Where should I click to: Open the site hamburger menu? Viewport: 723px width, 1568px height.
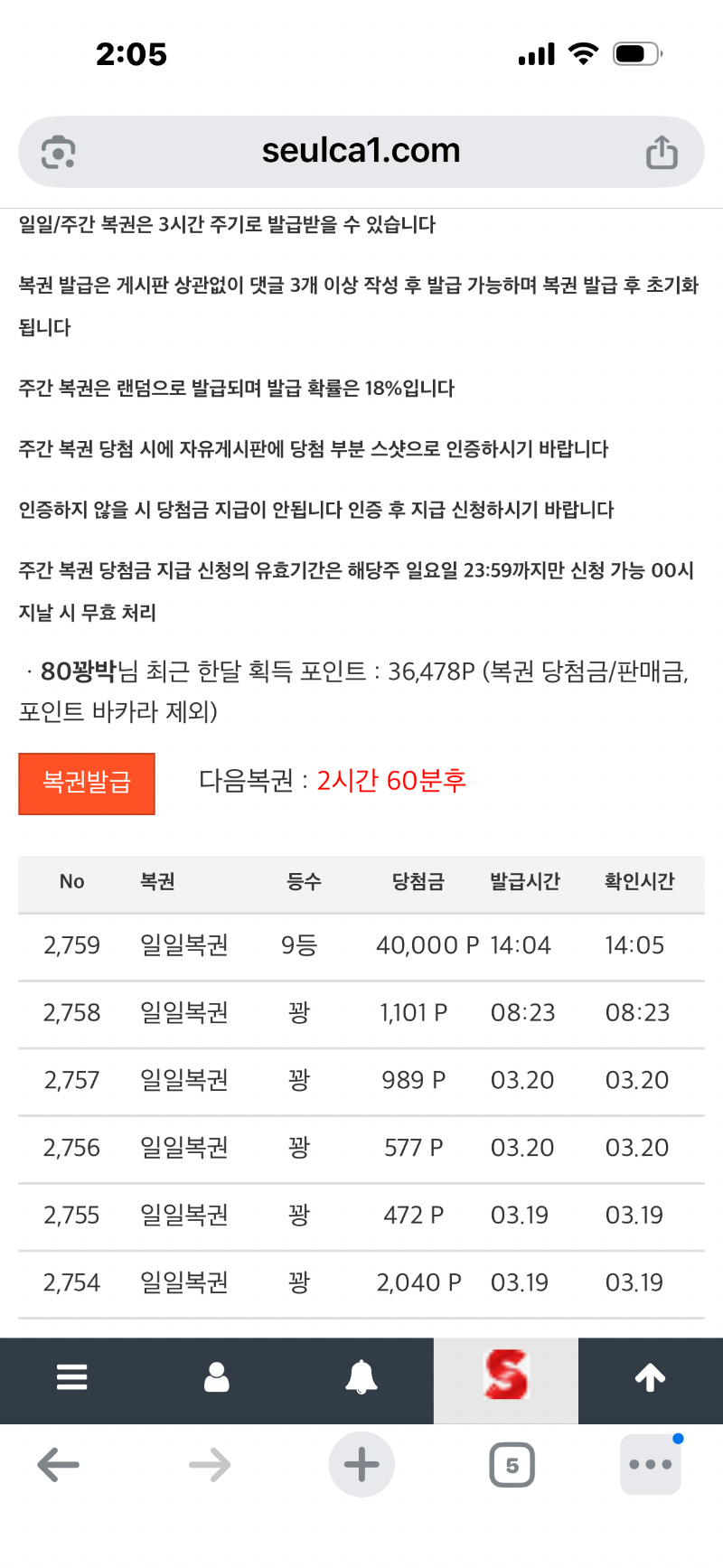tap(72, 1377)
